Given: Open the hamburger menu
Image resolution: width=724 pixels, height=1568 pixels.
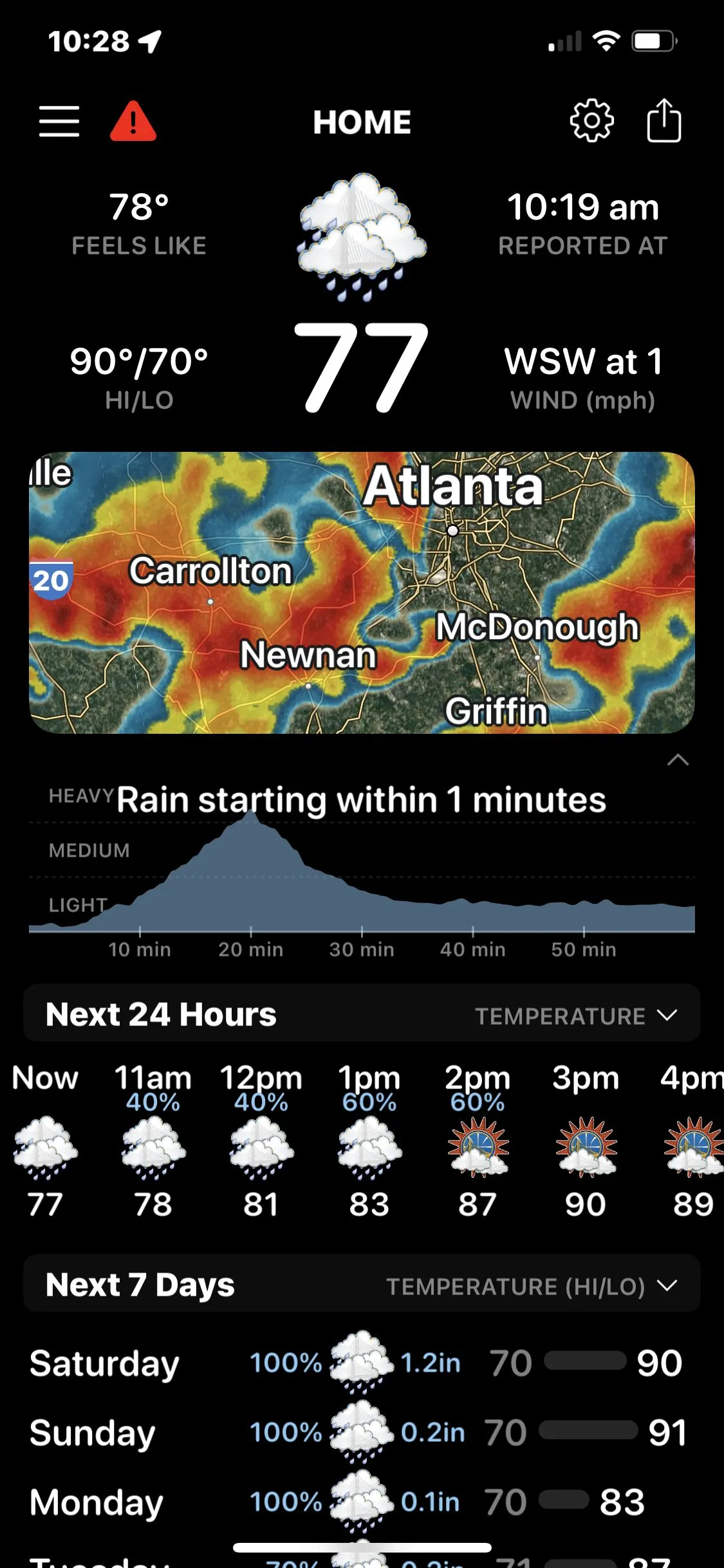Looking at the screenshot, I should 59,122.
